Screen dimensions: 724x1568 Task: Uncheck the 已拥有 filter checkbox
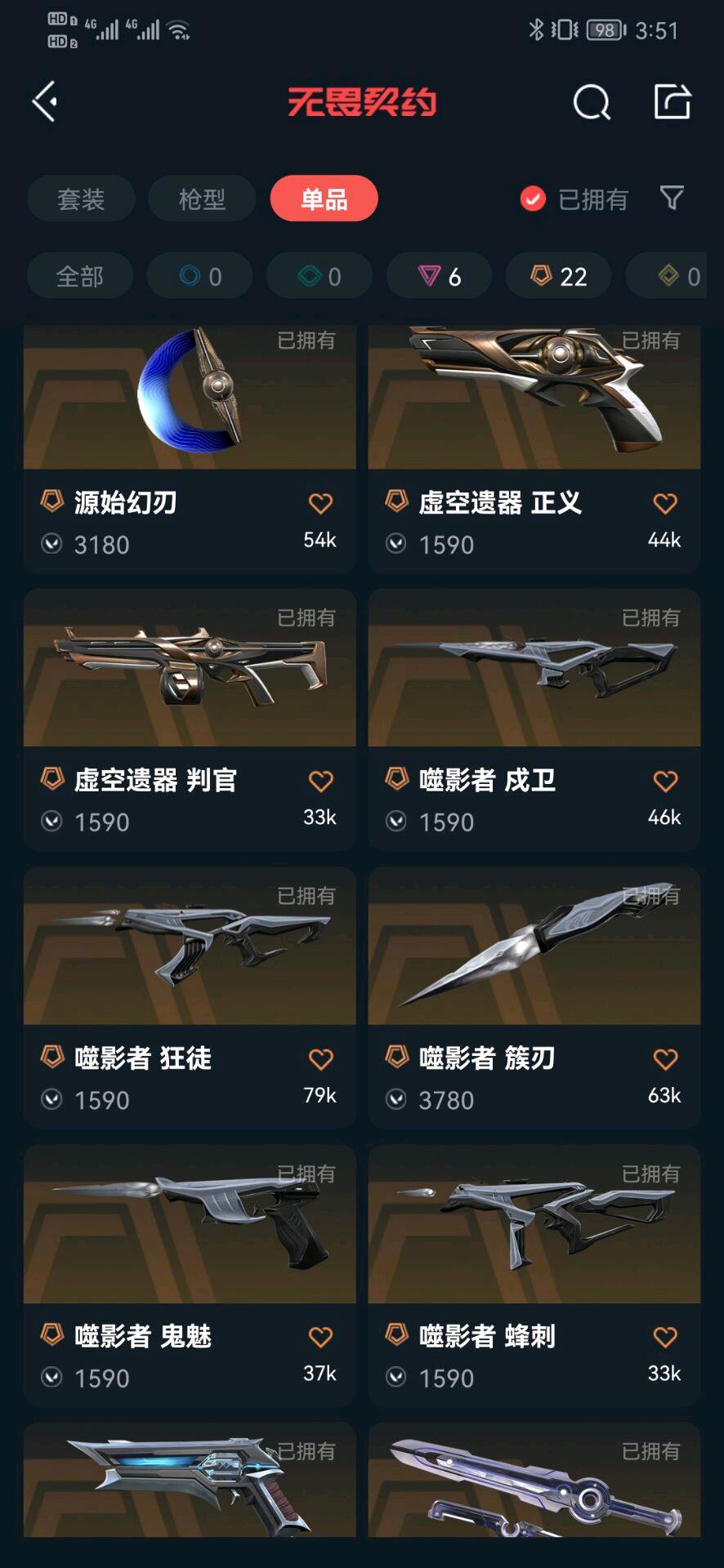point(533,198)
